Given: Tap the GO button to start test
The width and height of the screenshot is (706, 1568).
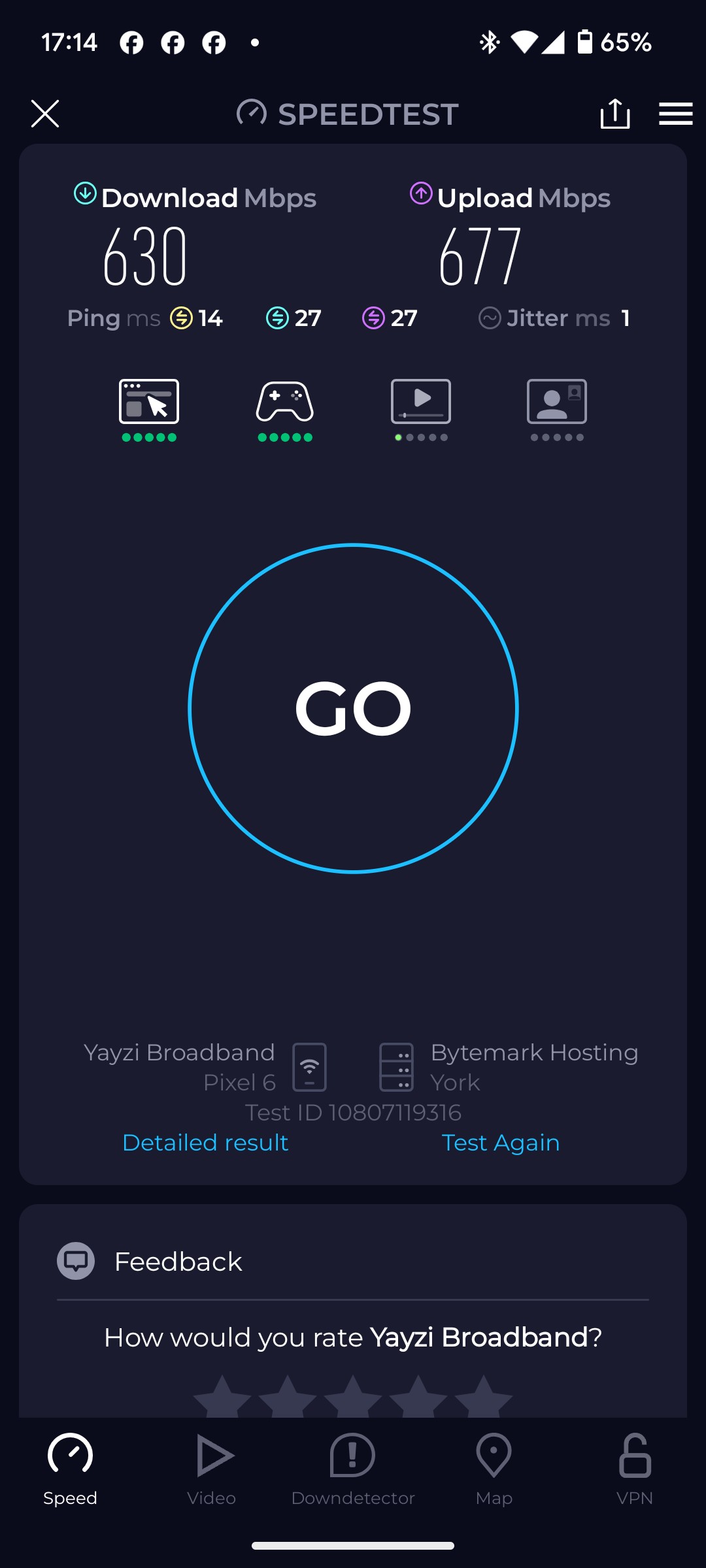Looking at the screenshot, I should (353, 708).
